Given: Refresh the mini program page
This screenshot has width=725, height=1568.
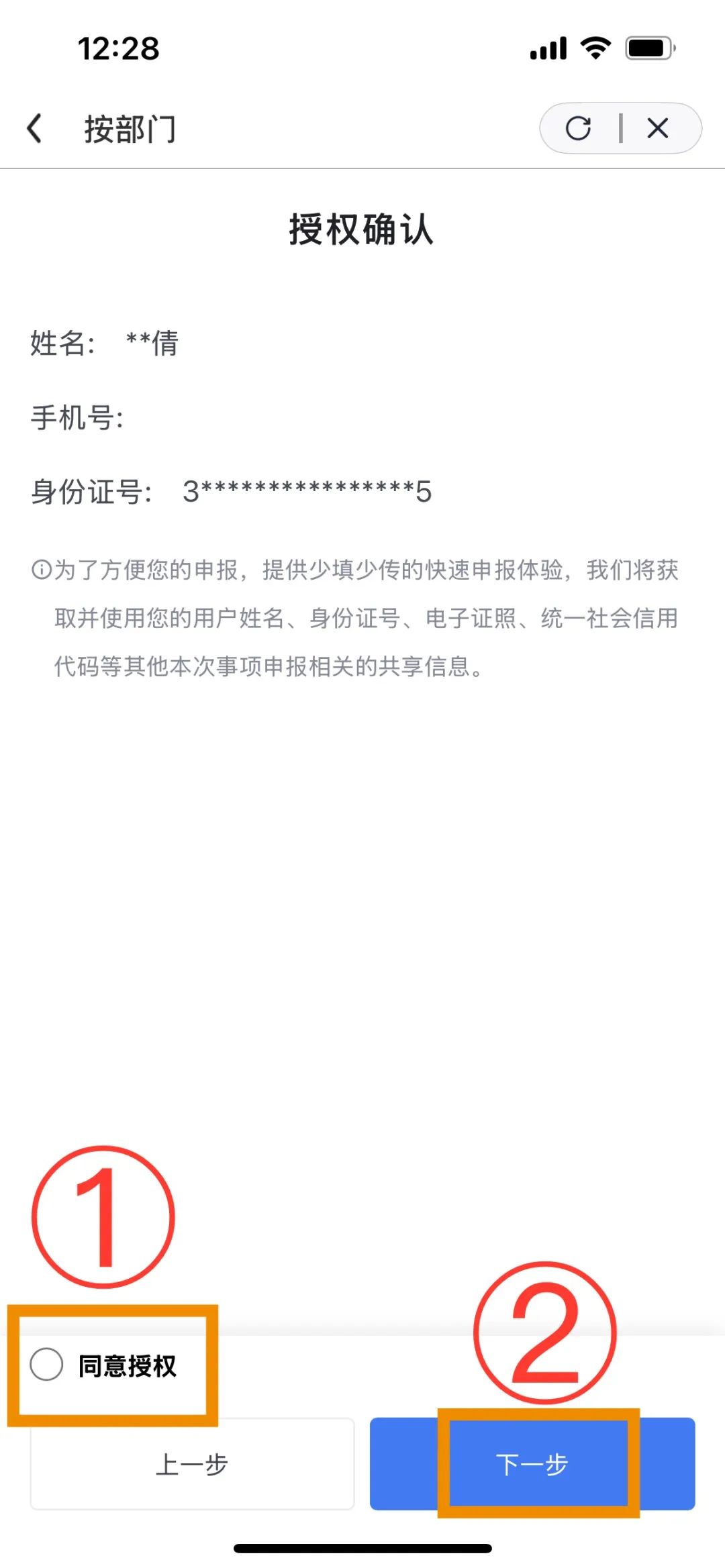Looking at the screenshot, I should coord(578,128).
